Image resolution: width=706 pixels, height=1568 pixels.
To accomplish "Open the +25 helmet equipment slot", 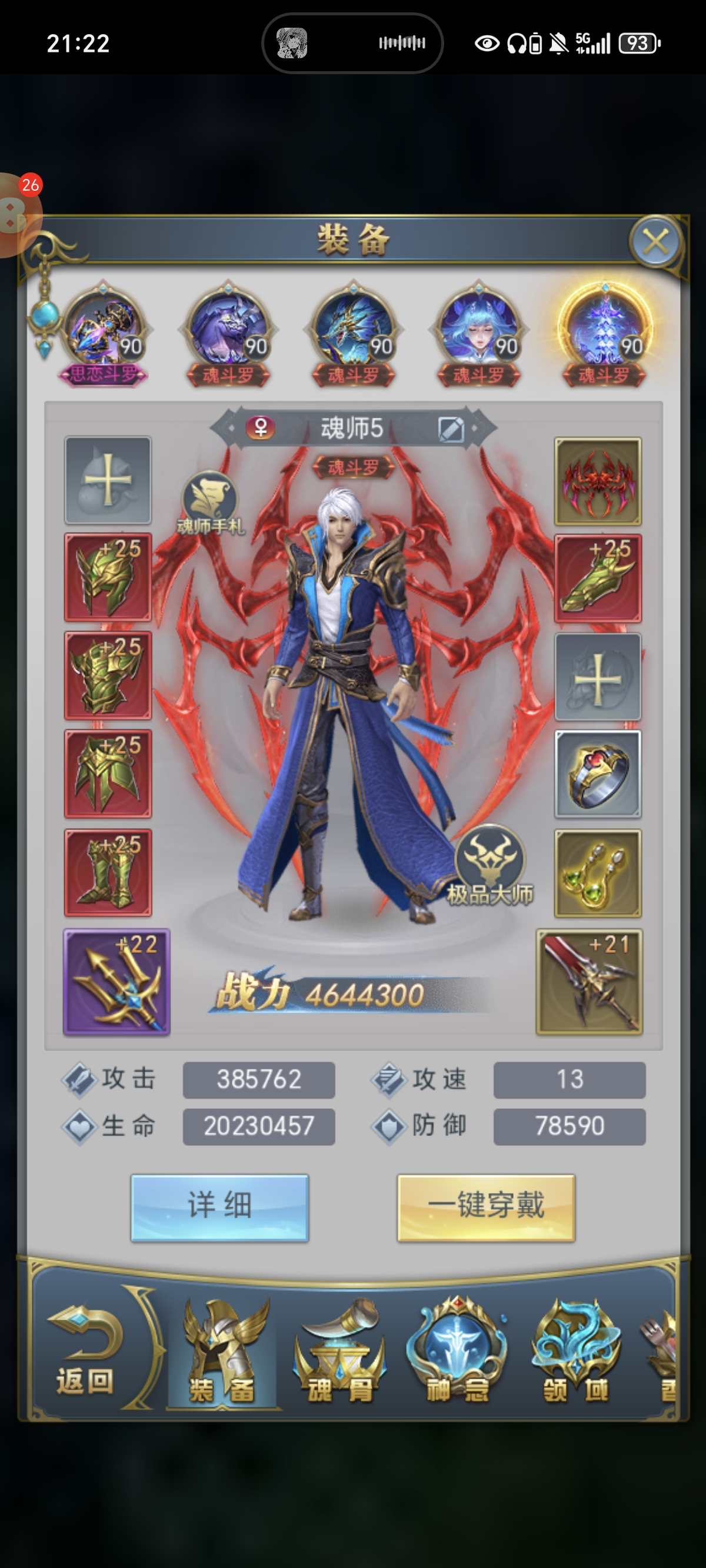I will point(108,577).
